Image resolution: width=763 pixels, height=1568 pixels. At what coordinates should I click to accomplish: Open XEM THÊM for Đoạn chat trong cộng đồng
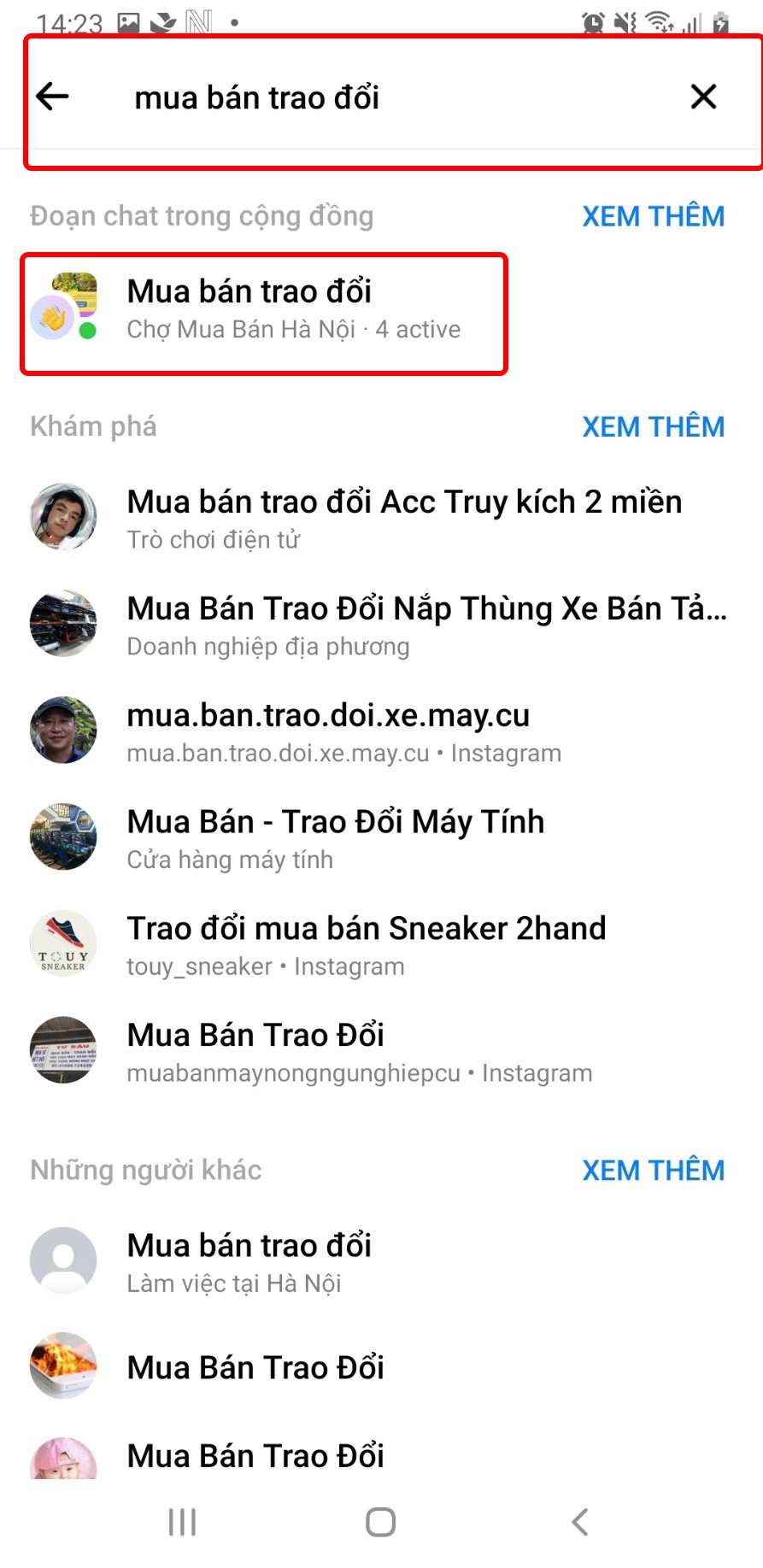click(654, 216)
